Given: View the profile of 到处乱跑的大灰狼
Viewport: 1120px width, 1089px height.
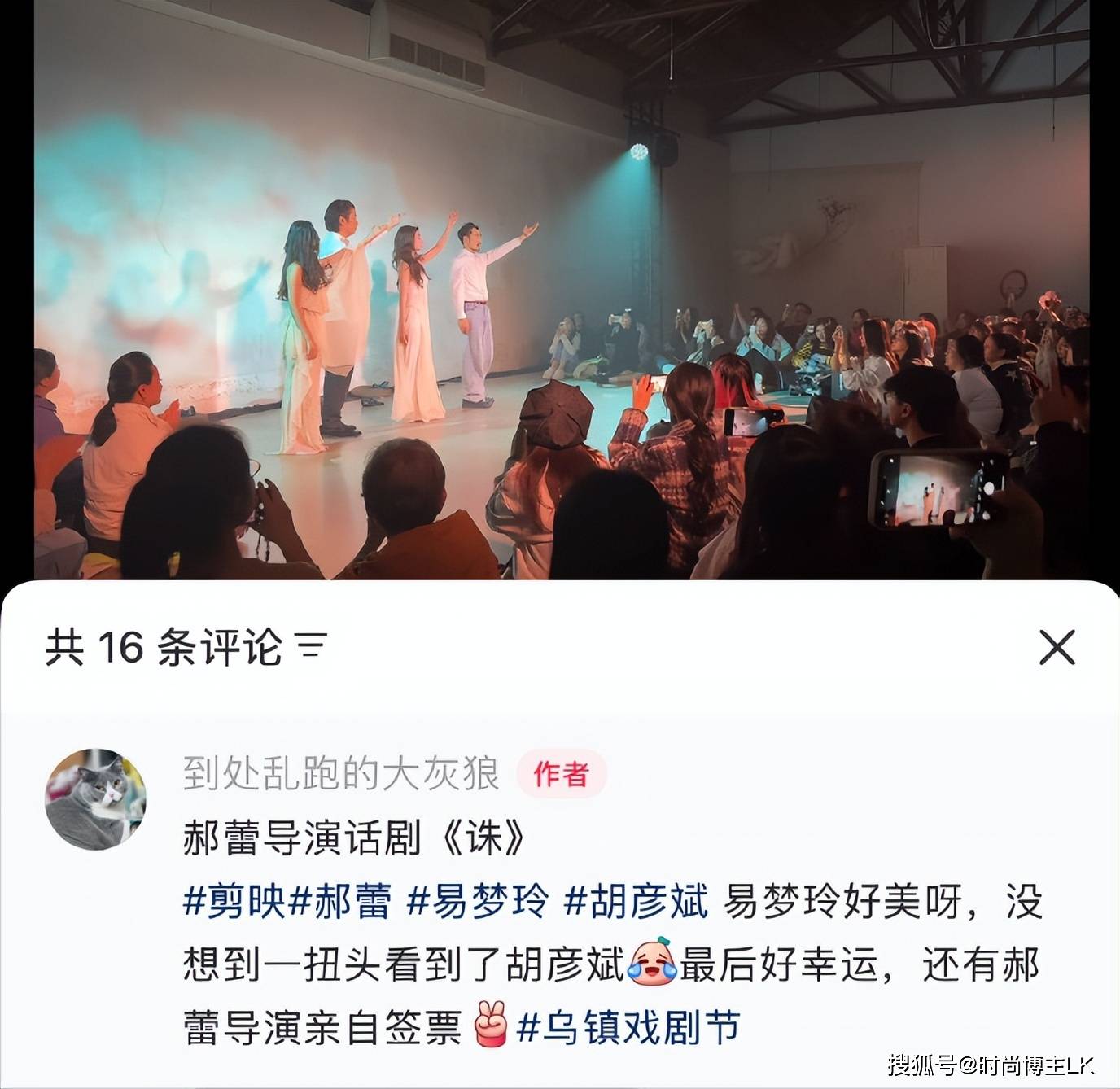Looking at the screenshot, I should point(341,773).
